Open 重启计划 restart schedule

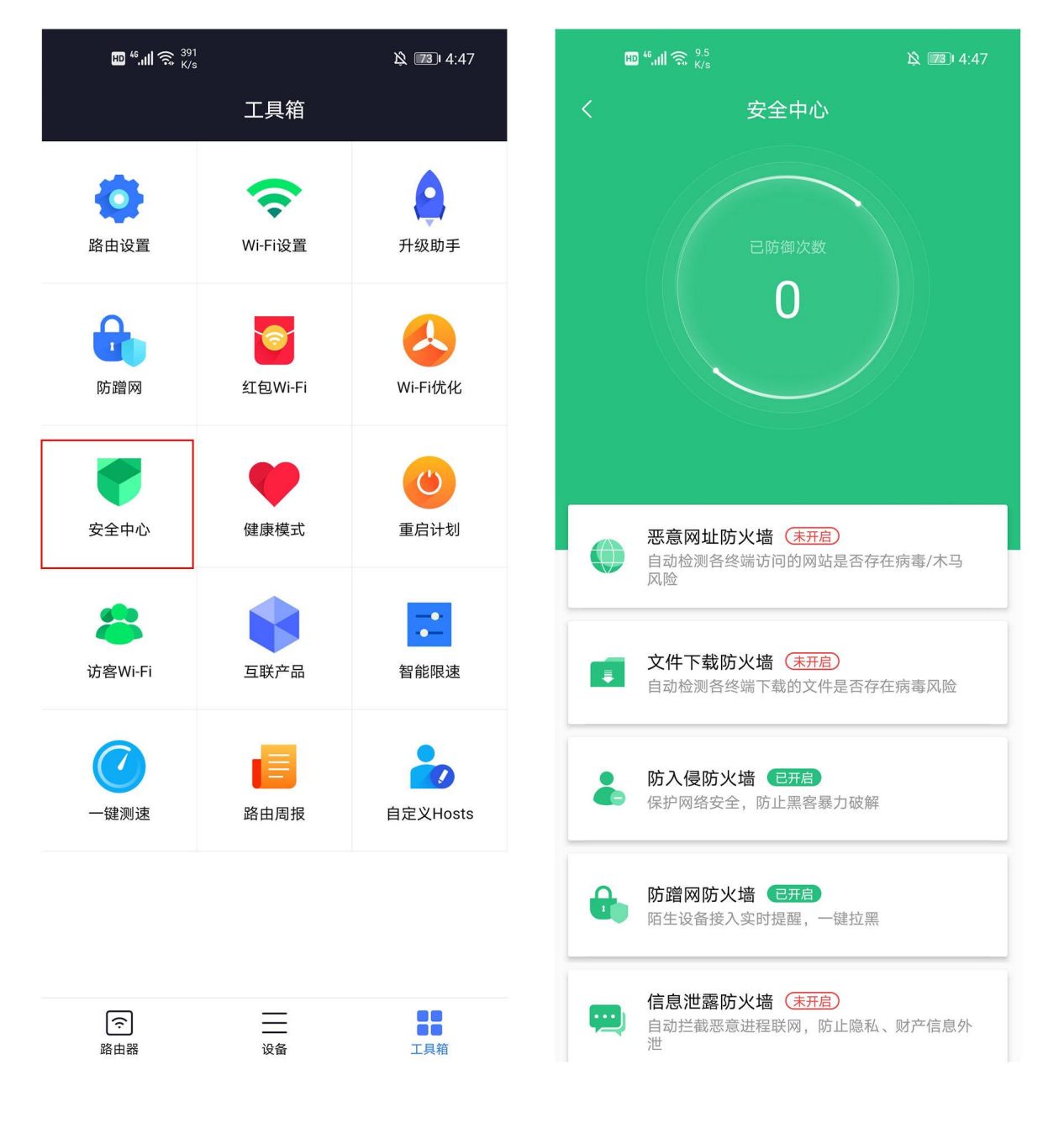tap(429, 498)
